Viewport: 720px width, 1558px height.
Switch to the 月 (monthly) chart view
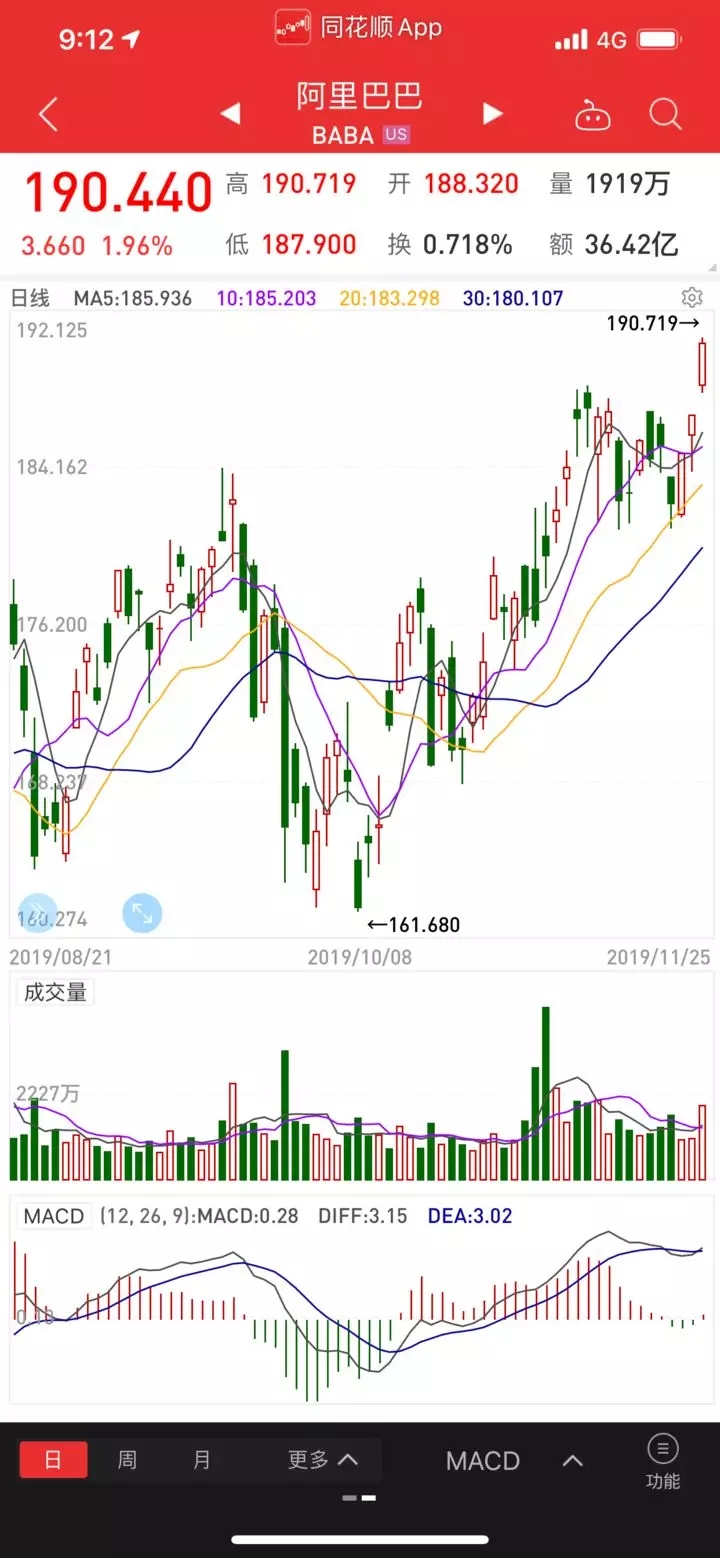point(201,1460)
